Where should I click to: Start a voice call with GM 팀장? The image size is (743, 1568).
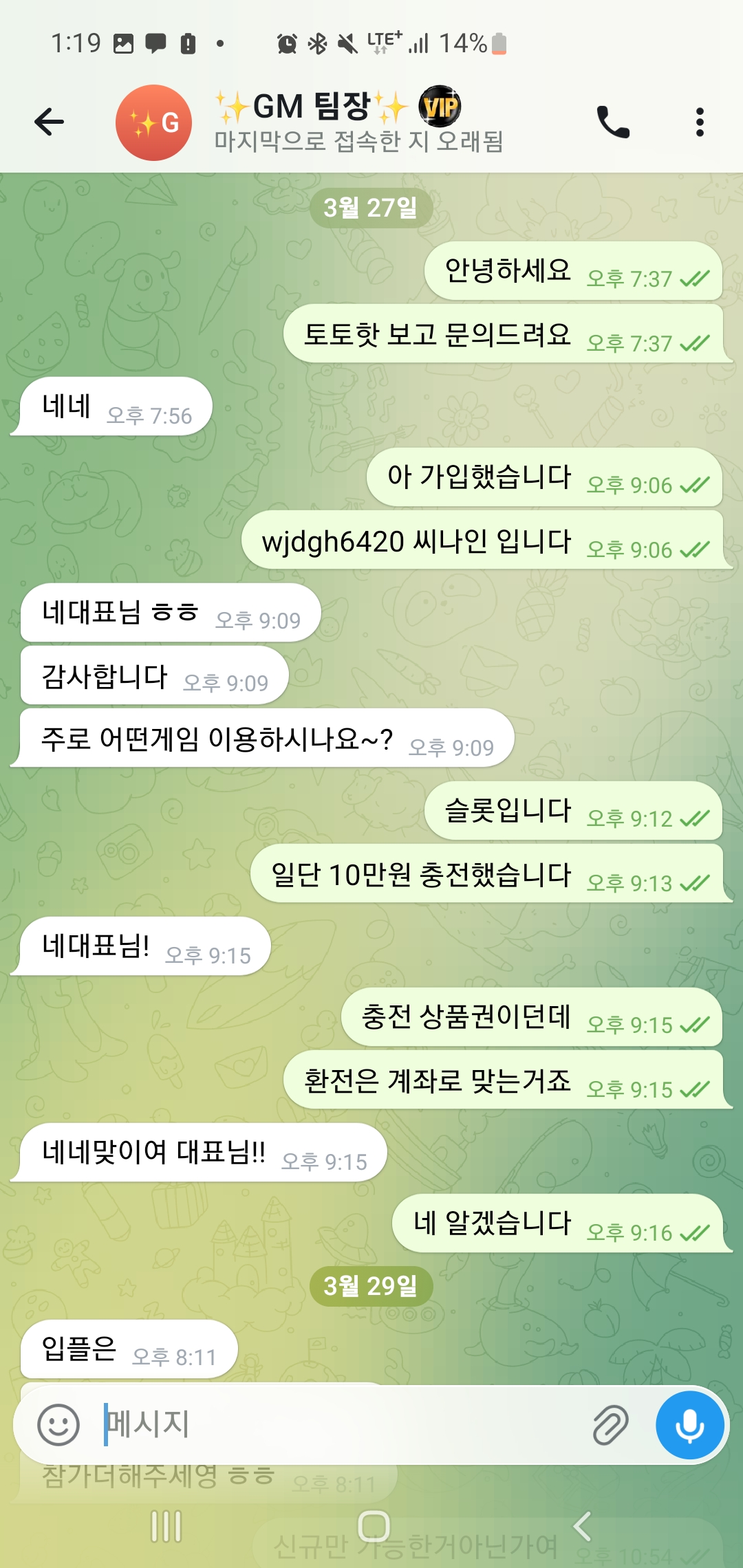pyautogui.click(x=612, y=122)
